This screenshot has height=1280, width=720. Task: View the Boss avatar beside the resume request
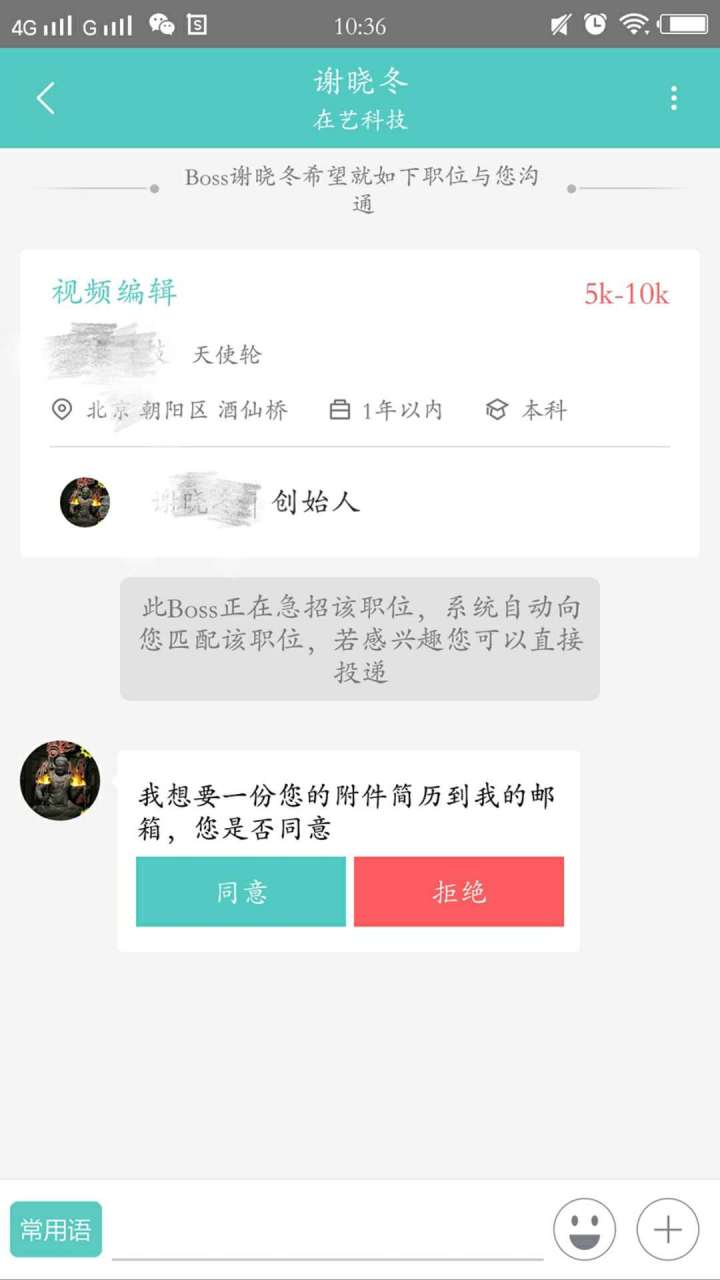pos(60,781)
